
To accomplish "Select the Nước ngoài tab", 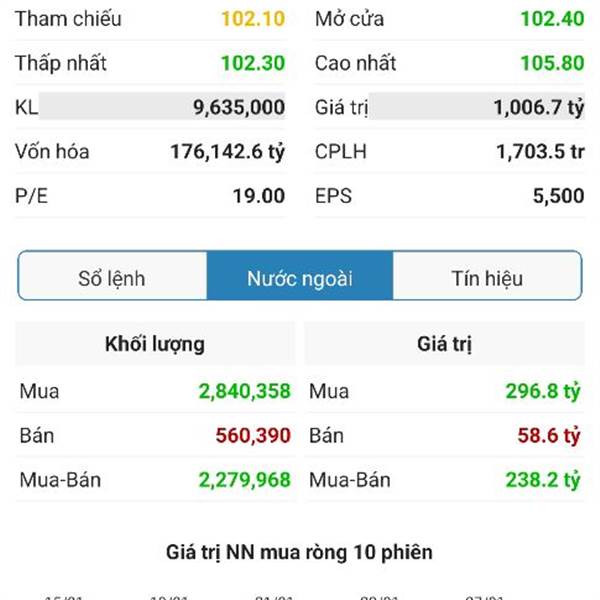I will pos(299,277).
